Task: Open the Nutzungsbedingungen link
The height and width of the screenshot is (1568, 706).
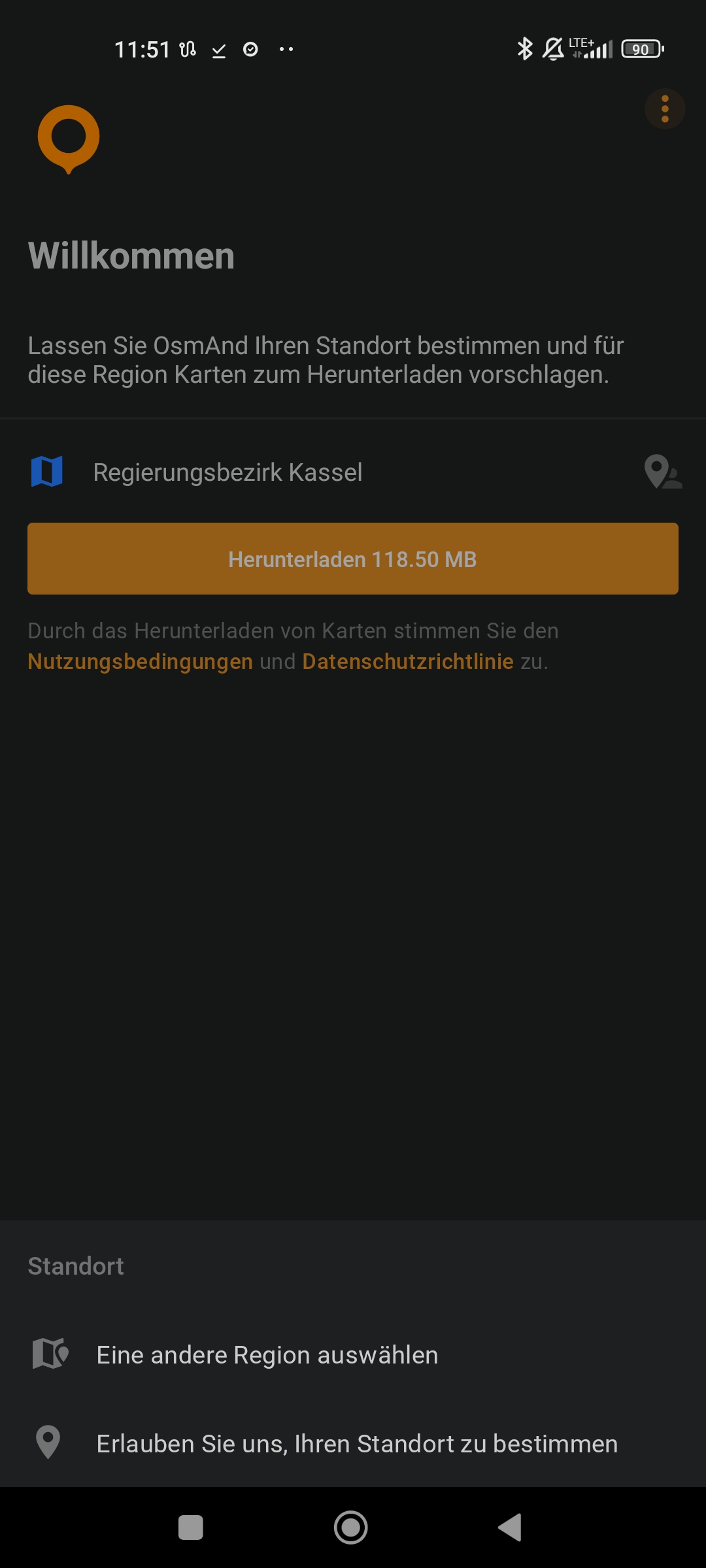Action: 140,661
